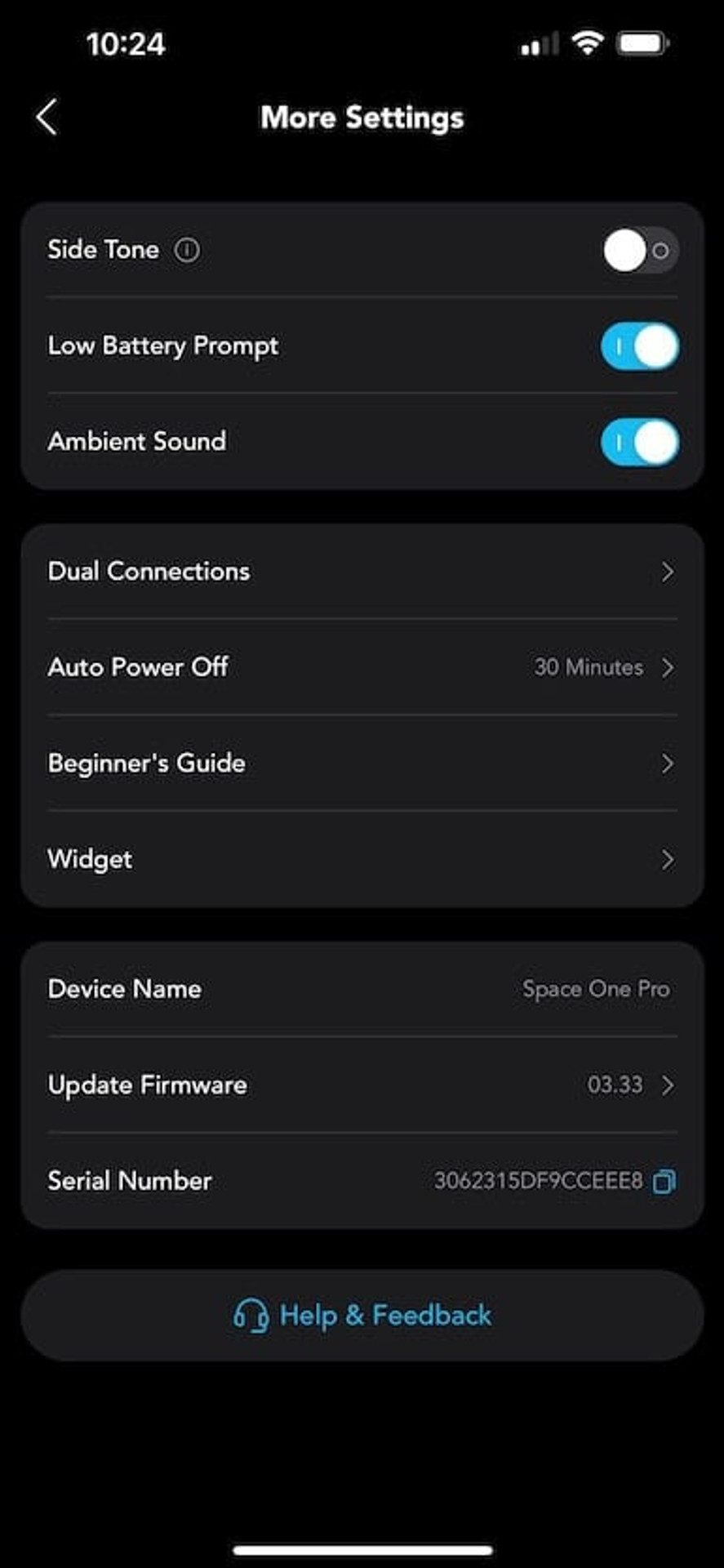Open the Beginner's Guide

point(362,764)
